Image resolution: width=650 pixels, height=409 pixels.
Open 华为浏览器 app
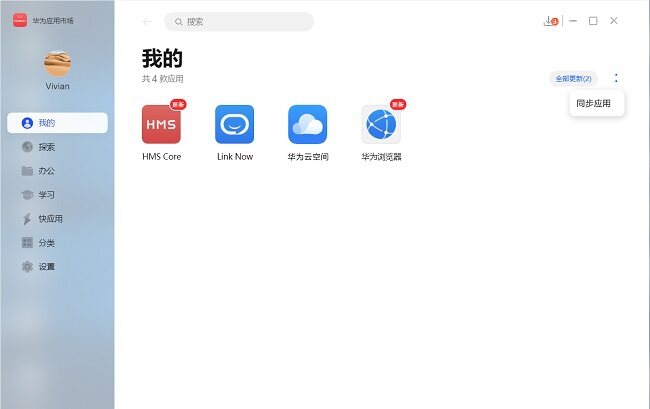381,125
